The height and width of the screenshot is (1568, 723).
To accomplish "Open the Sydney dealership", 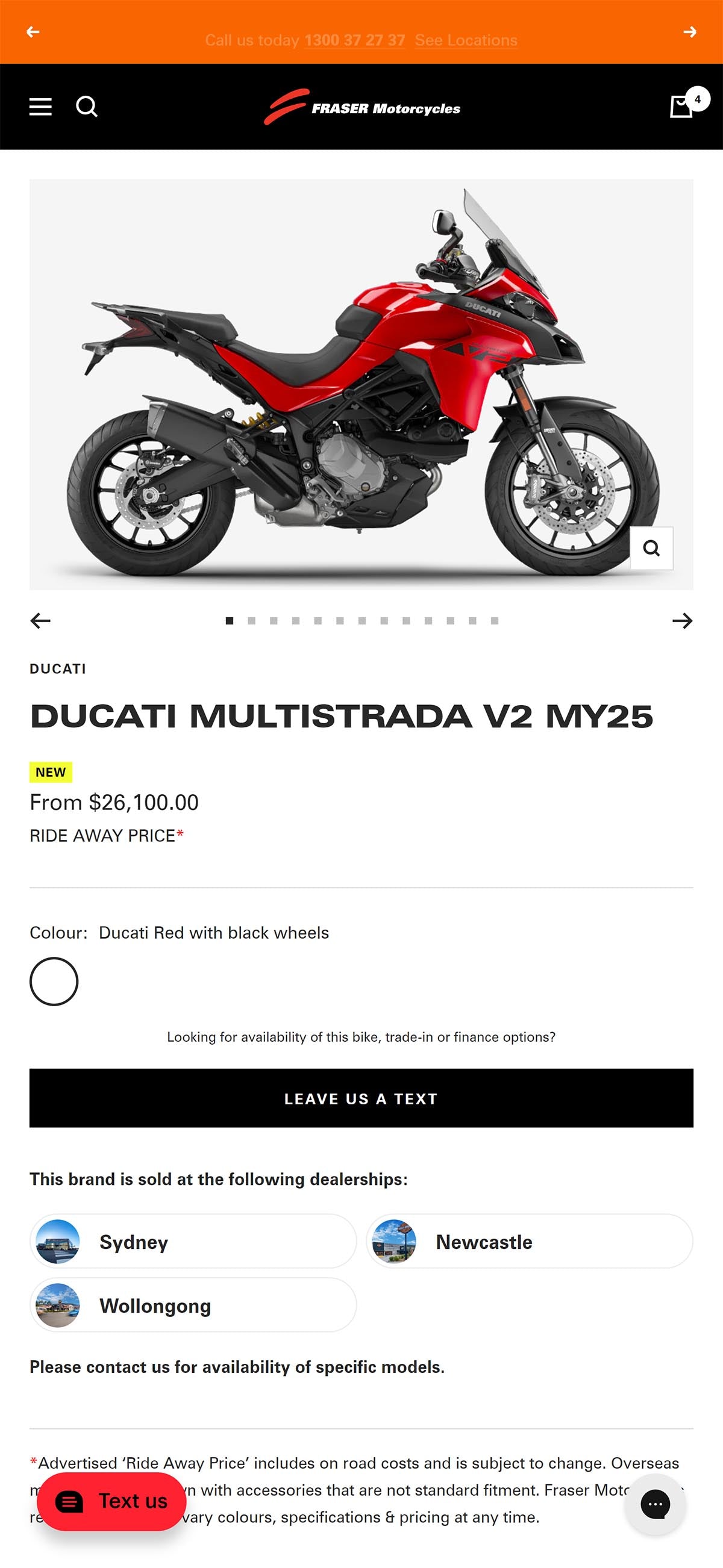I will (193, 1242).
